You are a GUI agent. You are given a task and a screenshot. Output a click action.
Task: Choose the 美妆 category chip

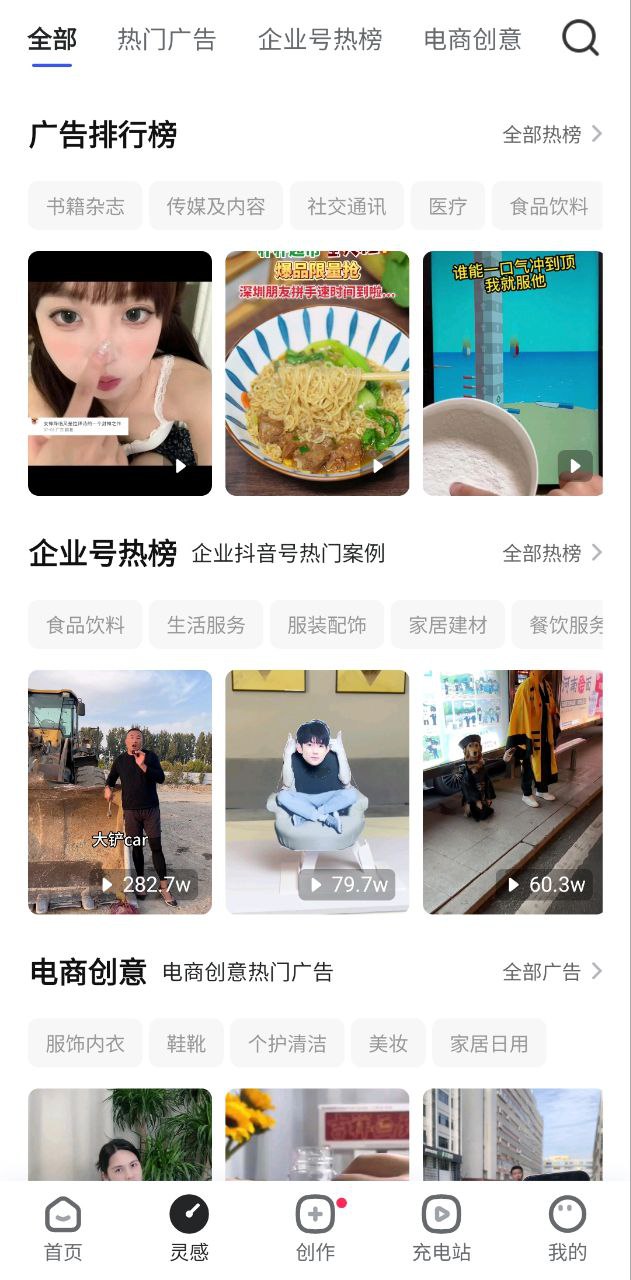click(x=388, y=1043)
